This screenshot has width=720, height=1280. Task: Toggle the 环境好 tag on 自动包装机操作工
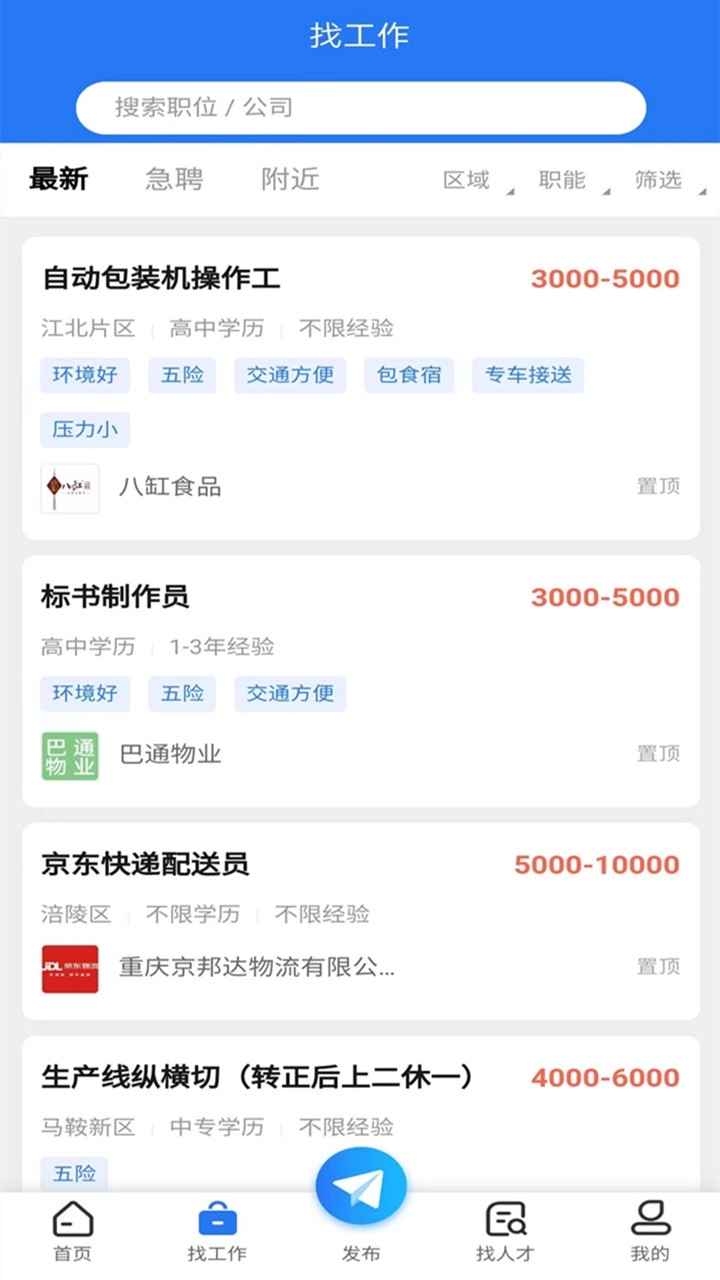85,376
